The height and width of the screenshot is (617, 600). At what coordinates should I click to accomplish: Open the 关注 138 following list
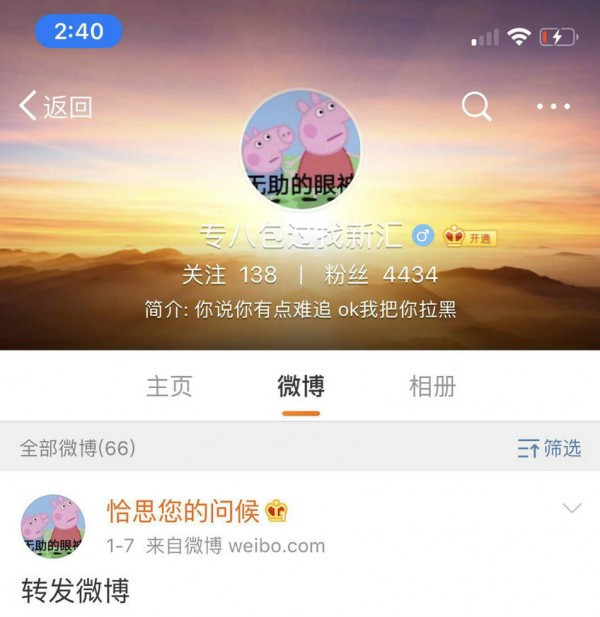229,275
